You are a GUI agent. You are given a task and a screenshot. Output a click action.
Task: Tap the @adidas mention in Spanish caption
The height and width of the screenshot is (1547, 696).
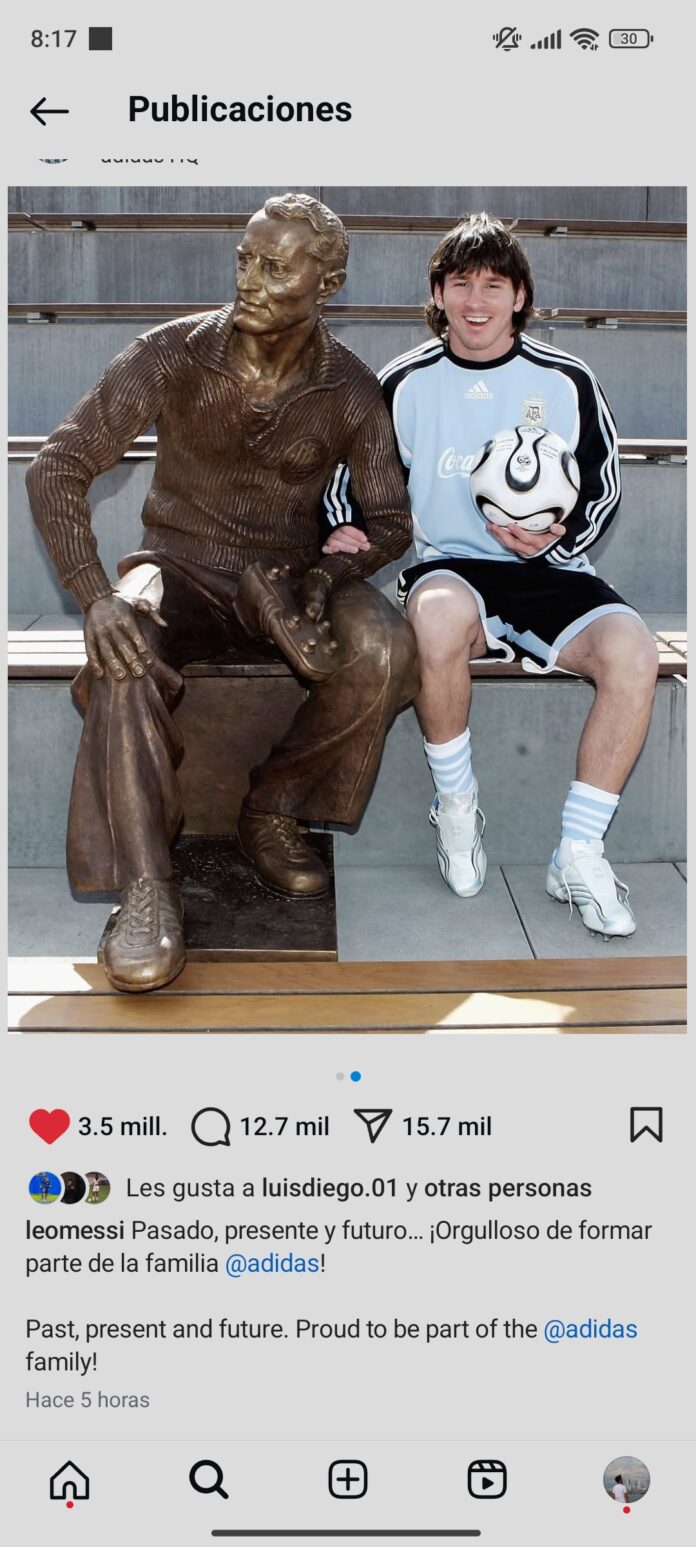click(272, 1263)
